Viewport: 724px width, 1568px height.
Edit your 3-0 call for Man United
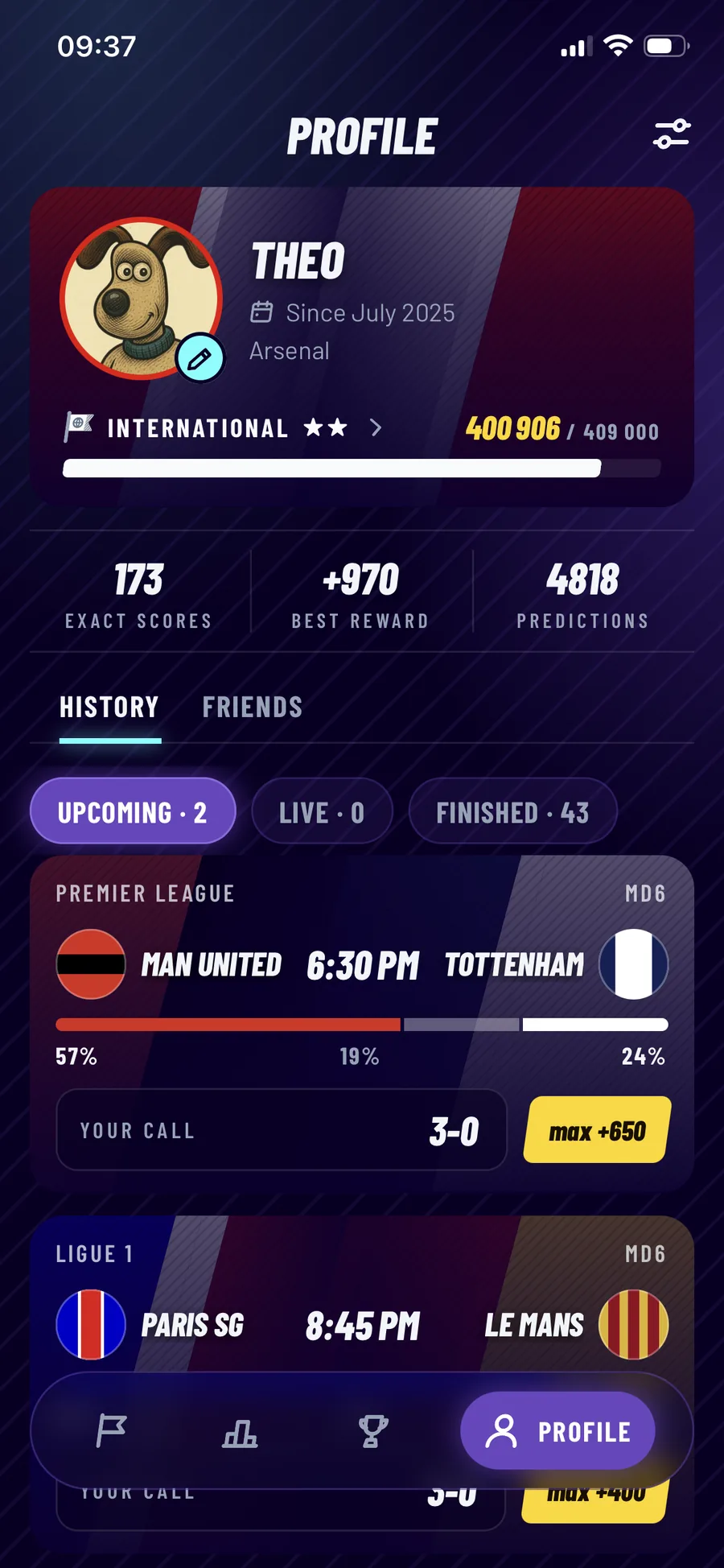tap(282, 1130)
